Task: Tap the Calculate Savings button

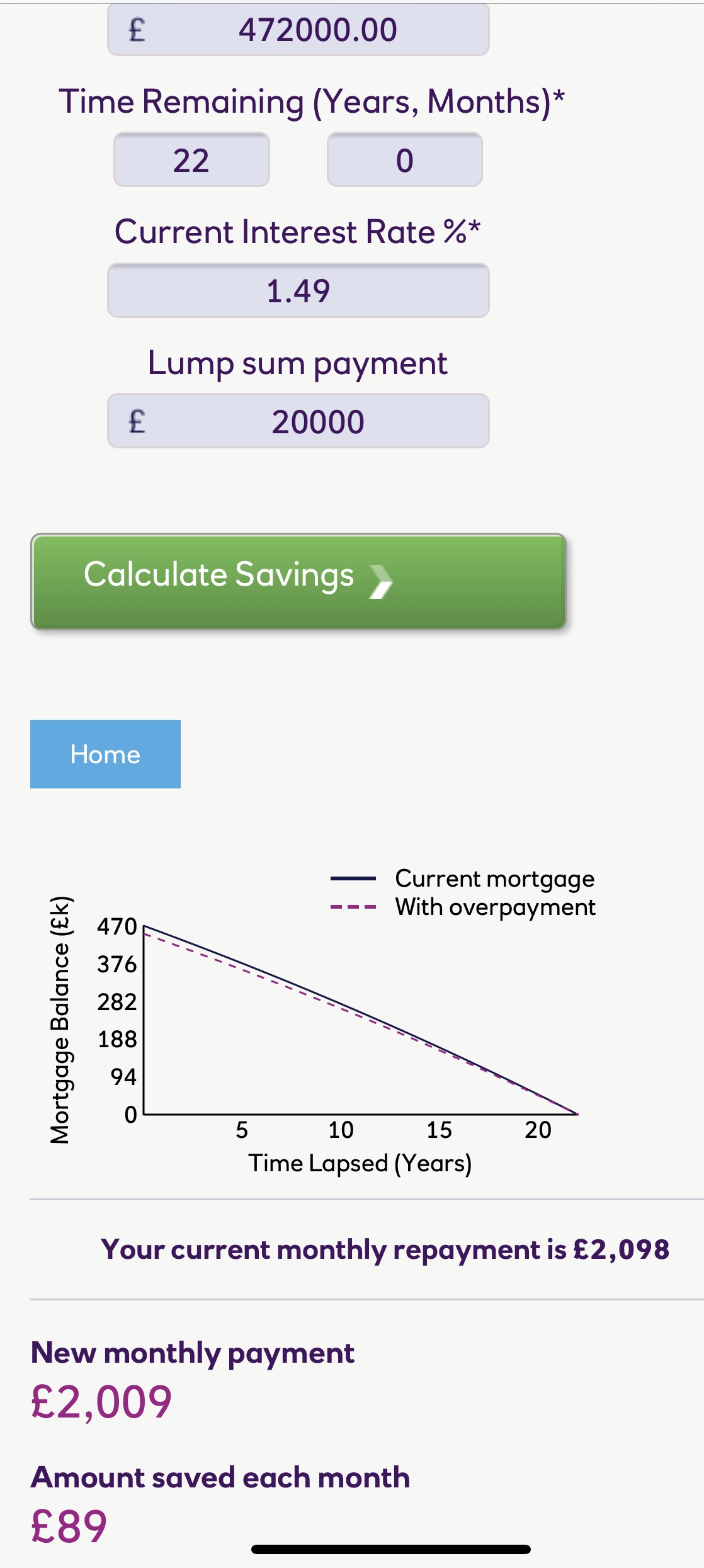Action: click(298, 582)
